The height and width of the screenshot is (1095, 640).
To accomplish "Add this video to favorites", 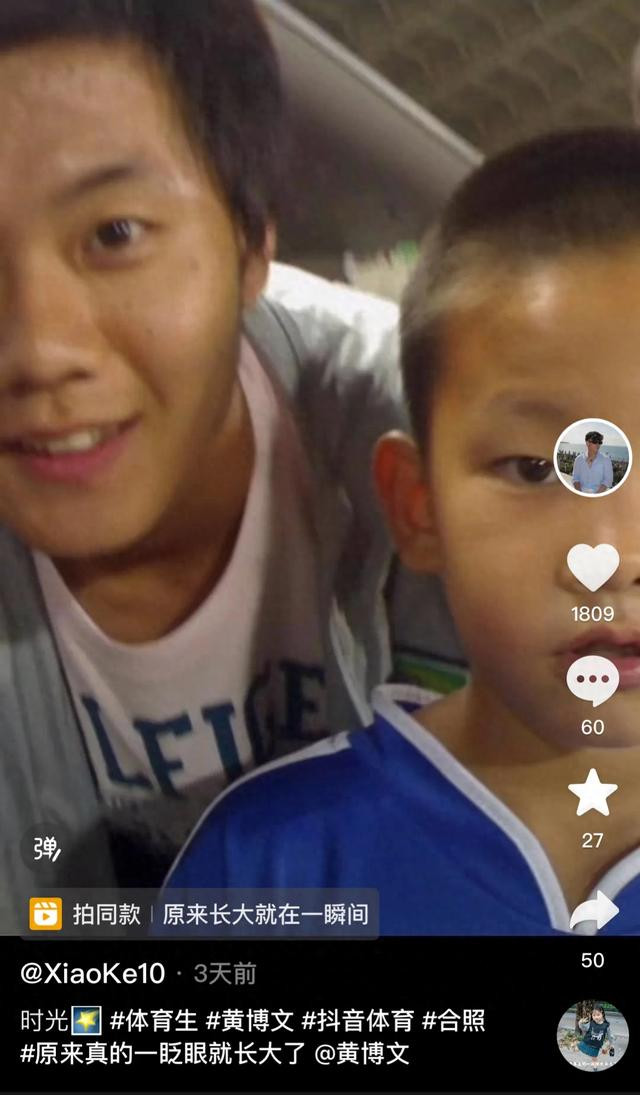I will click(592, 793).
